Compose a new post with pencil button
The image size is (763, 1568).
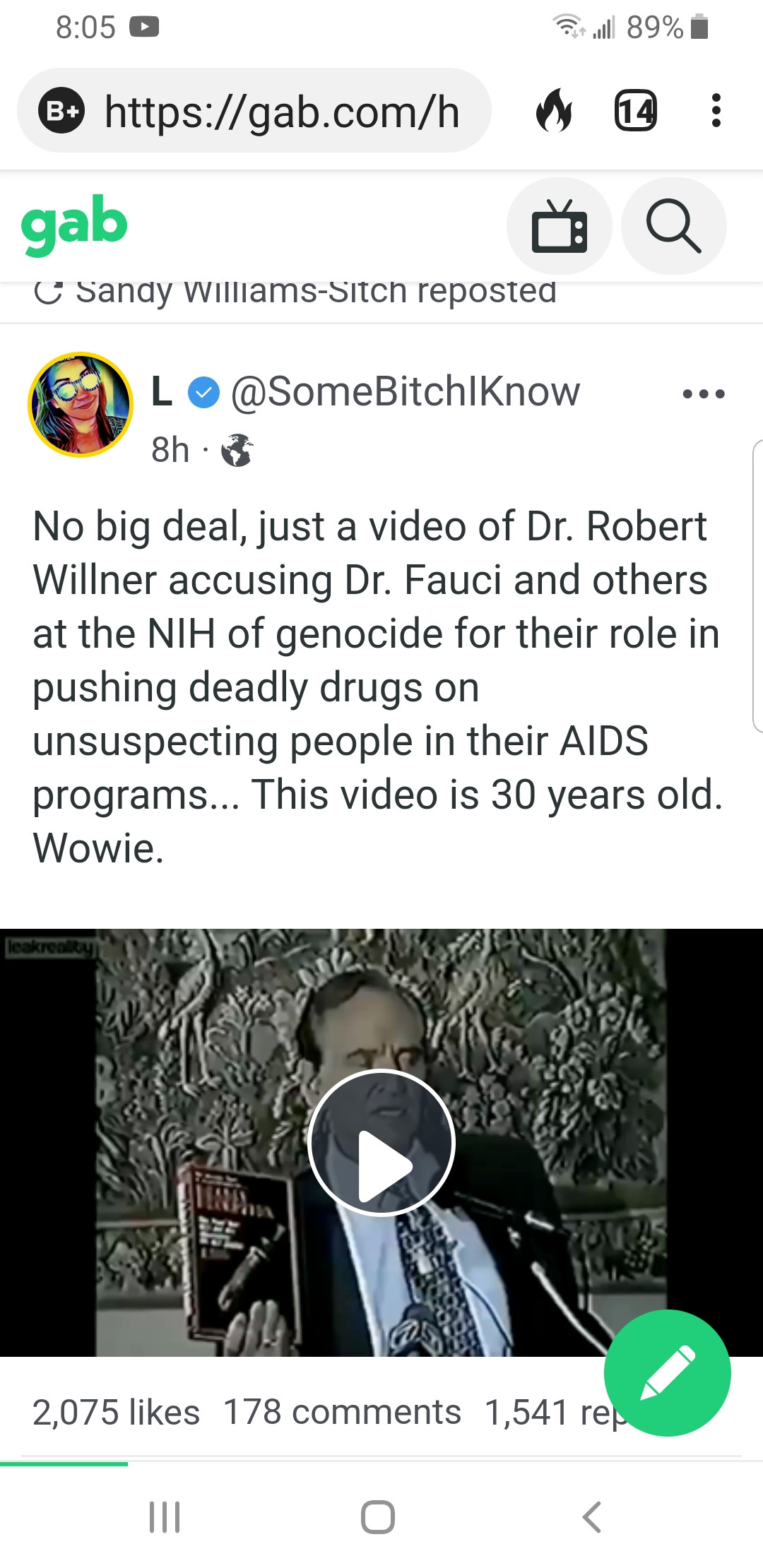coord(667,1372)
